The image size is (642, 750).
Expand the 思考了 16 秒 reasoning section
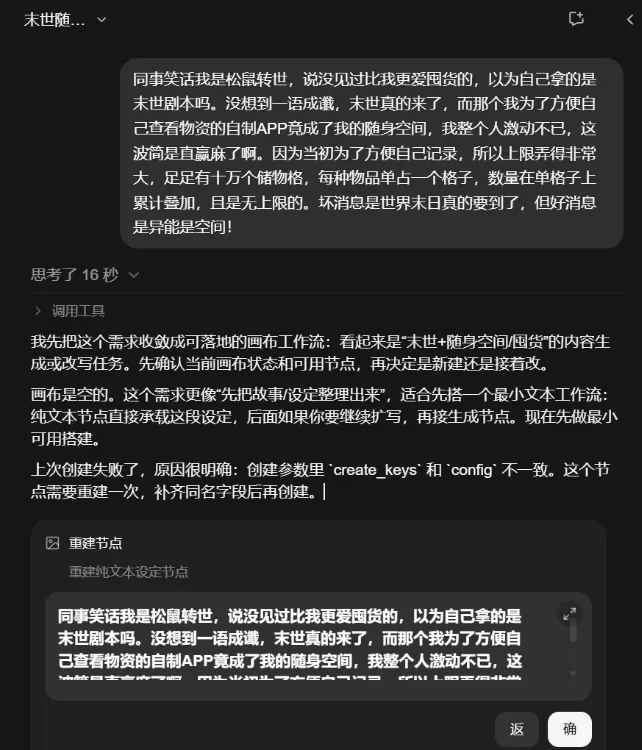(x=85, y=275)
